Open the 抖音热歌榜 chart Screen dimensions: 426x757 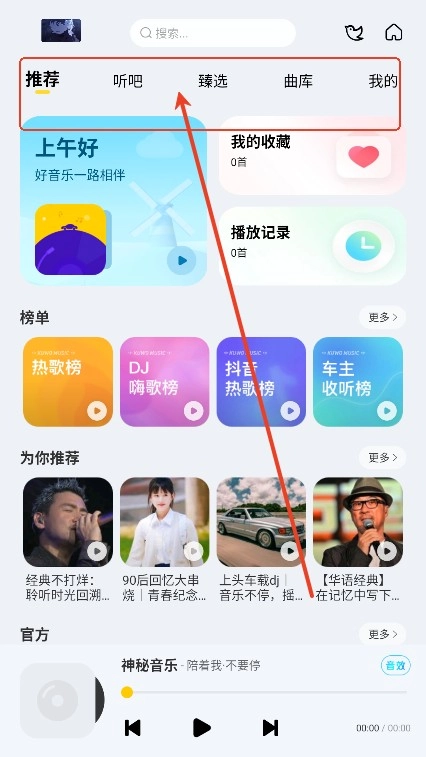pyautogui.click(x=261, y=382)
